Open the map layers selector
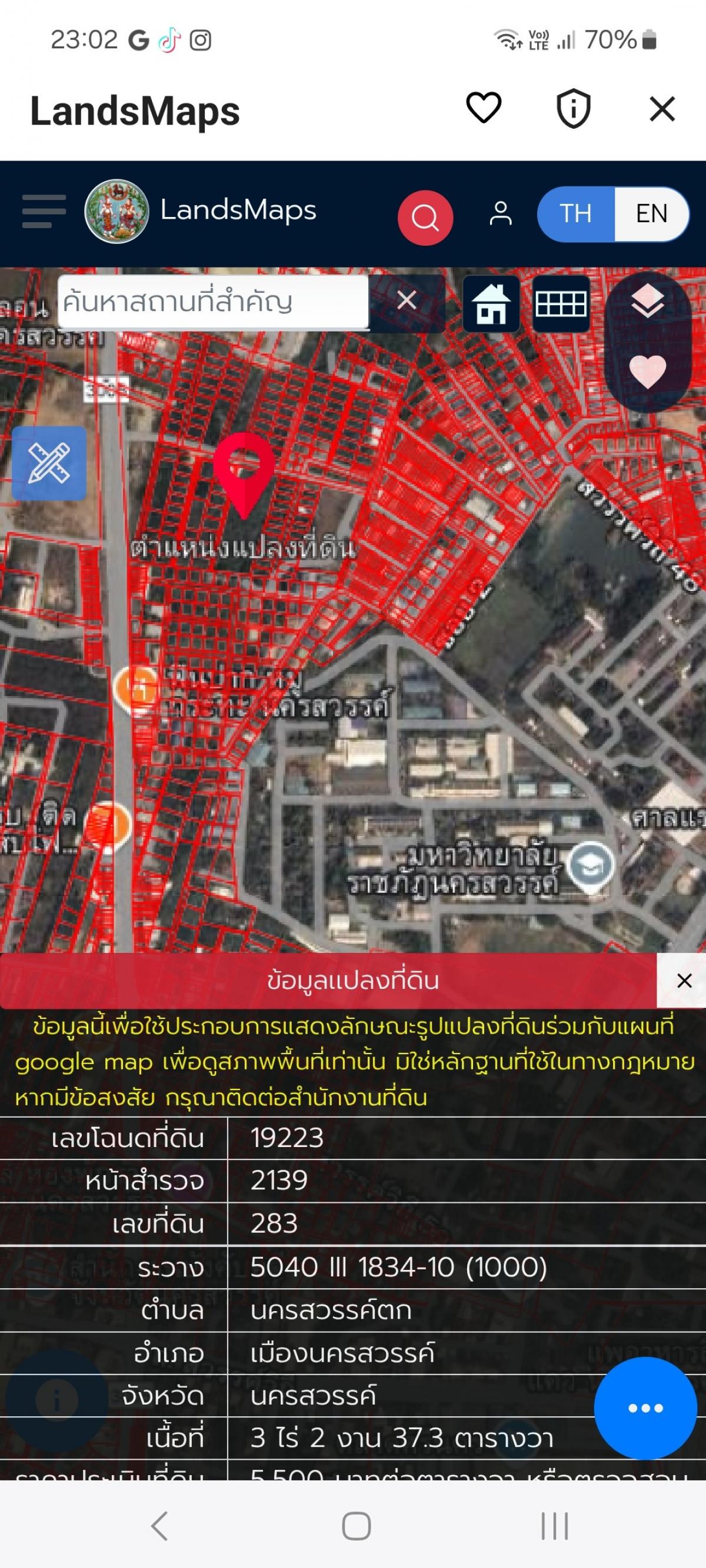 (x=648, y=302)
